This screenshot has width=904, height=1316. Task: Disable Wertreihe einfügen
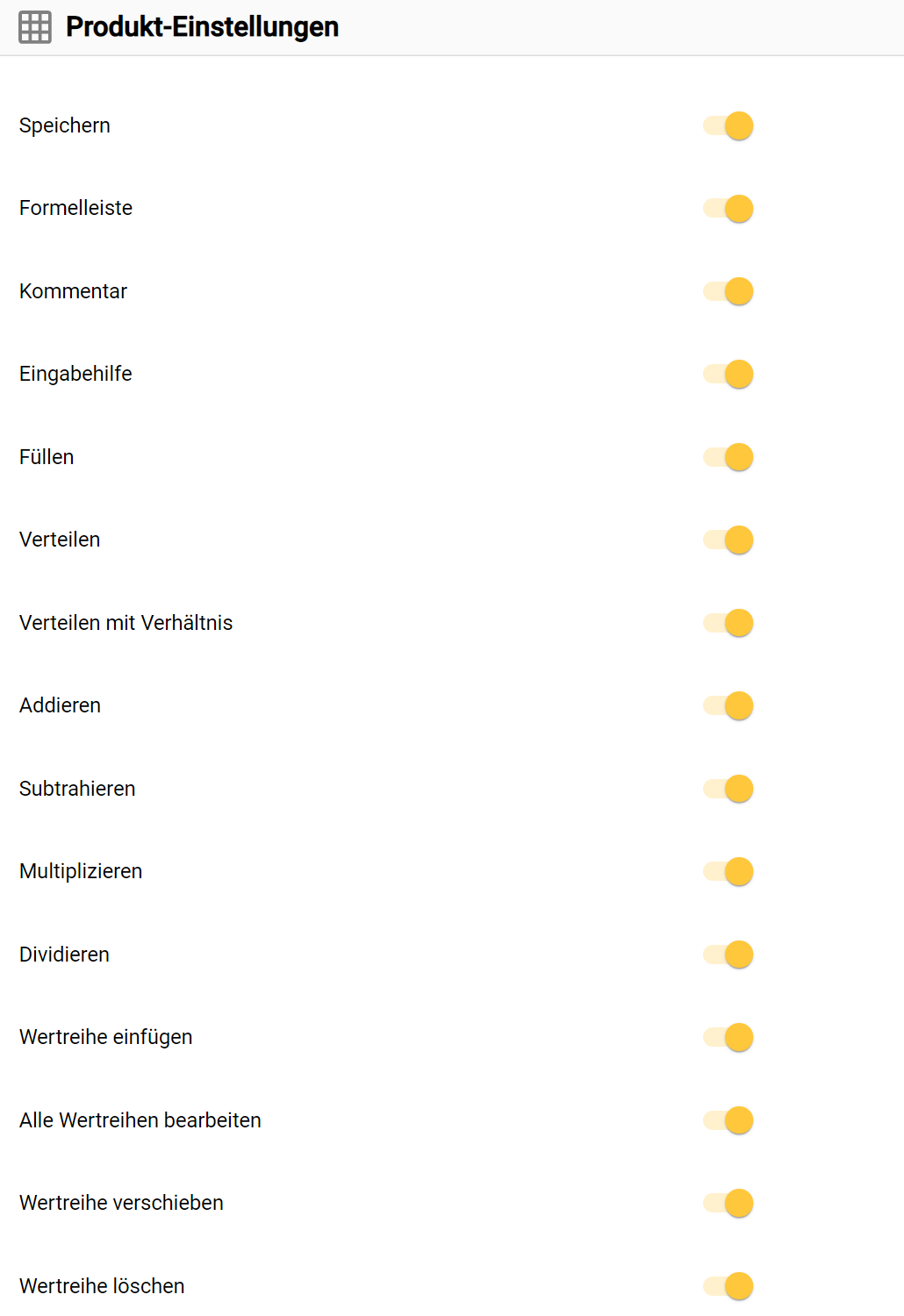click(x=728, y=1037)
